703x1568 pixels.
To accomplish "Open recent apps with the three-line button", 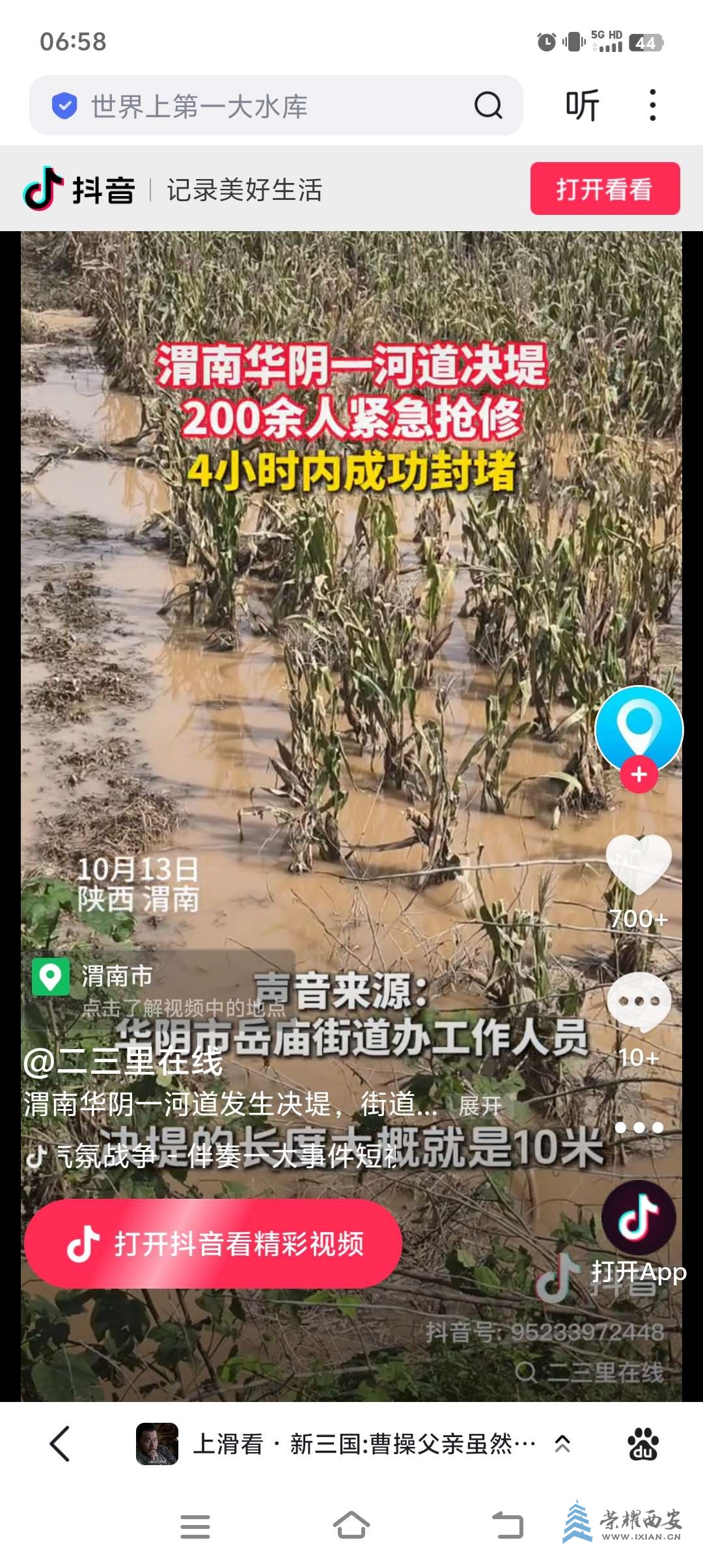I will coord(195,1526).
